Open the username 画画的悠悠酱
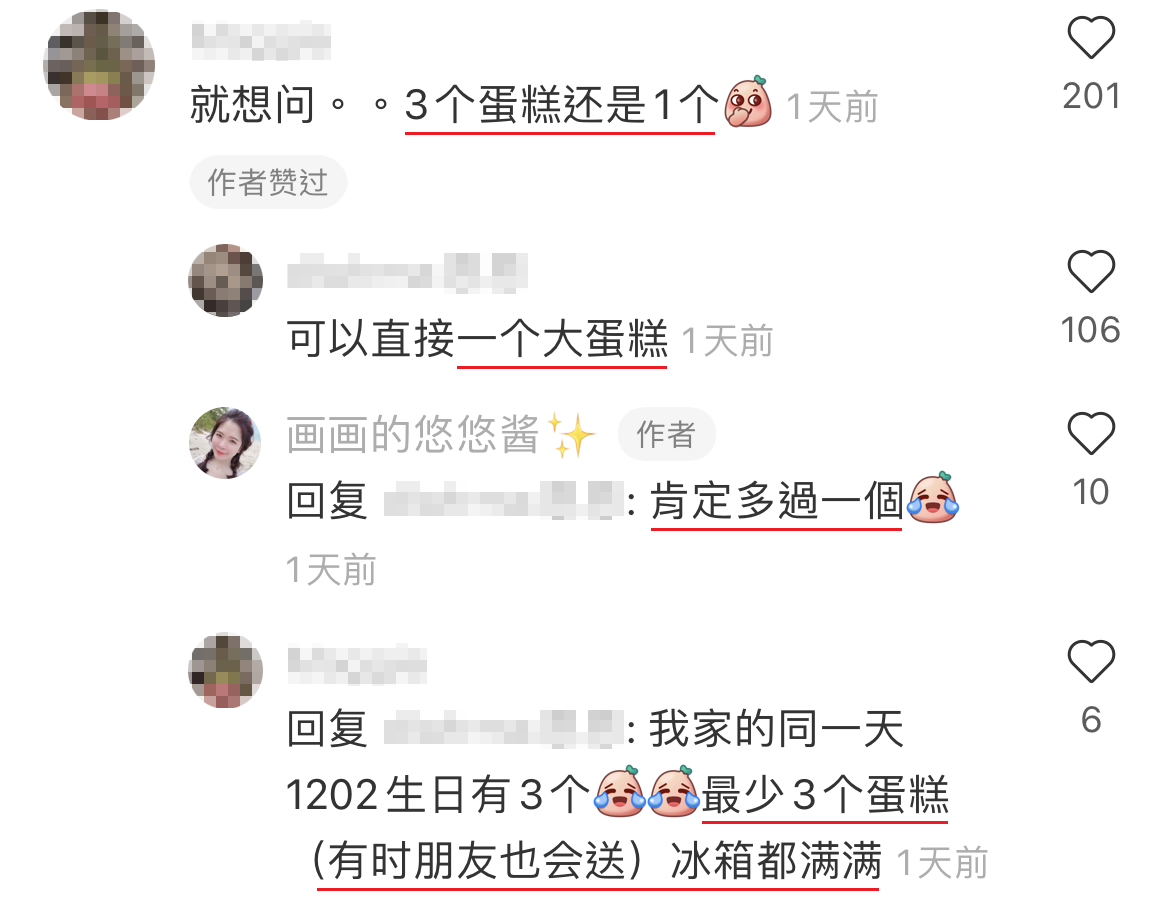 (x=412, y=435)
